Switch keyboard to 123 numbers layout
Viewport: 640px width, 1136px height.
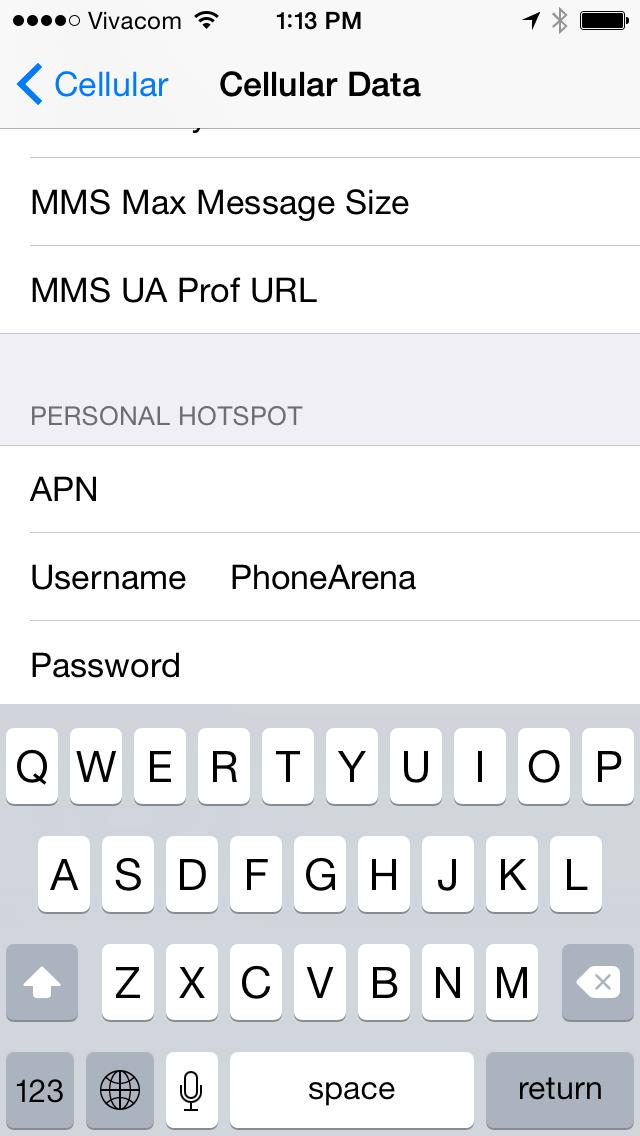point(40,1089)
